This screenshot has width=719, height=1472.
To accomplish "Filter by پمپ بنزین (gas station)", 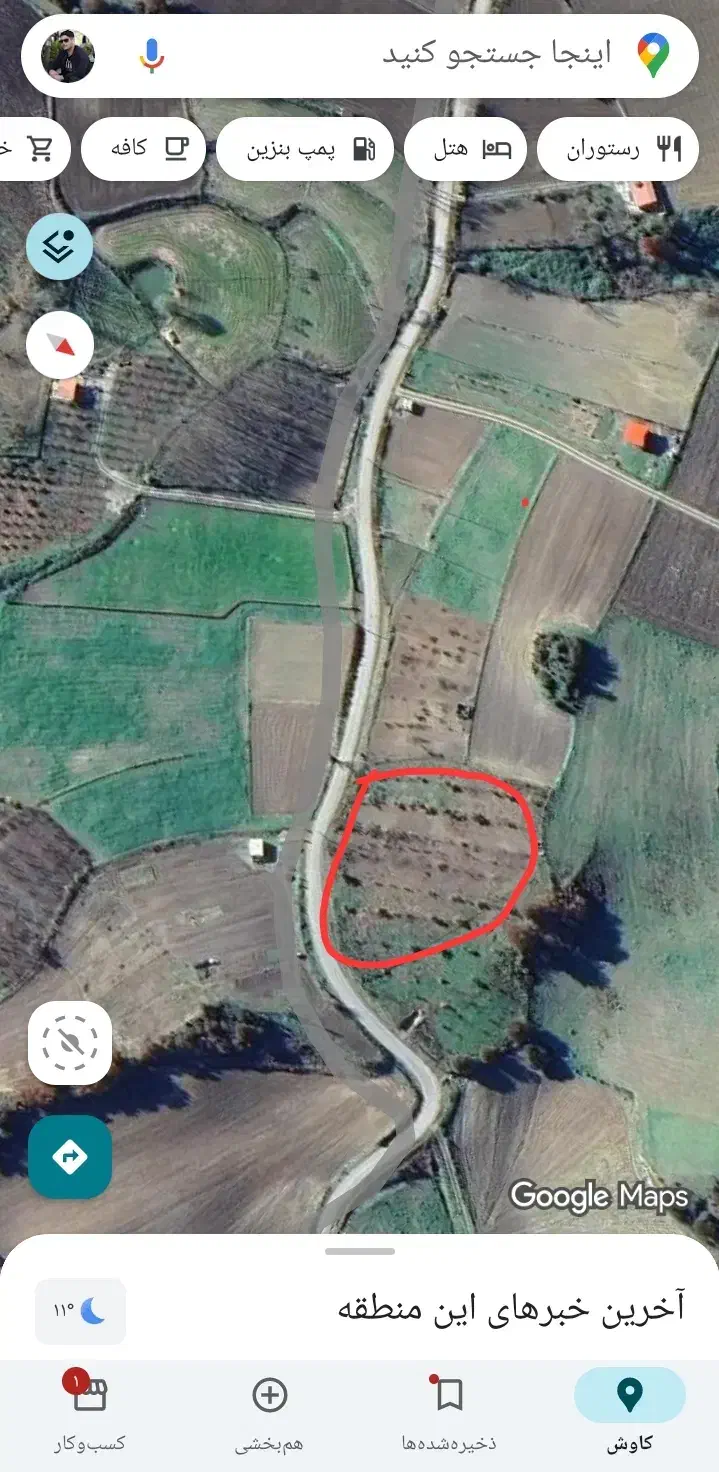I will [311, 150].
